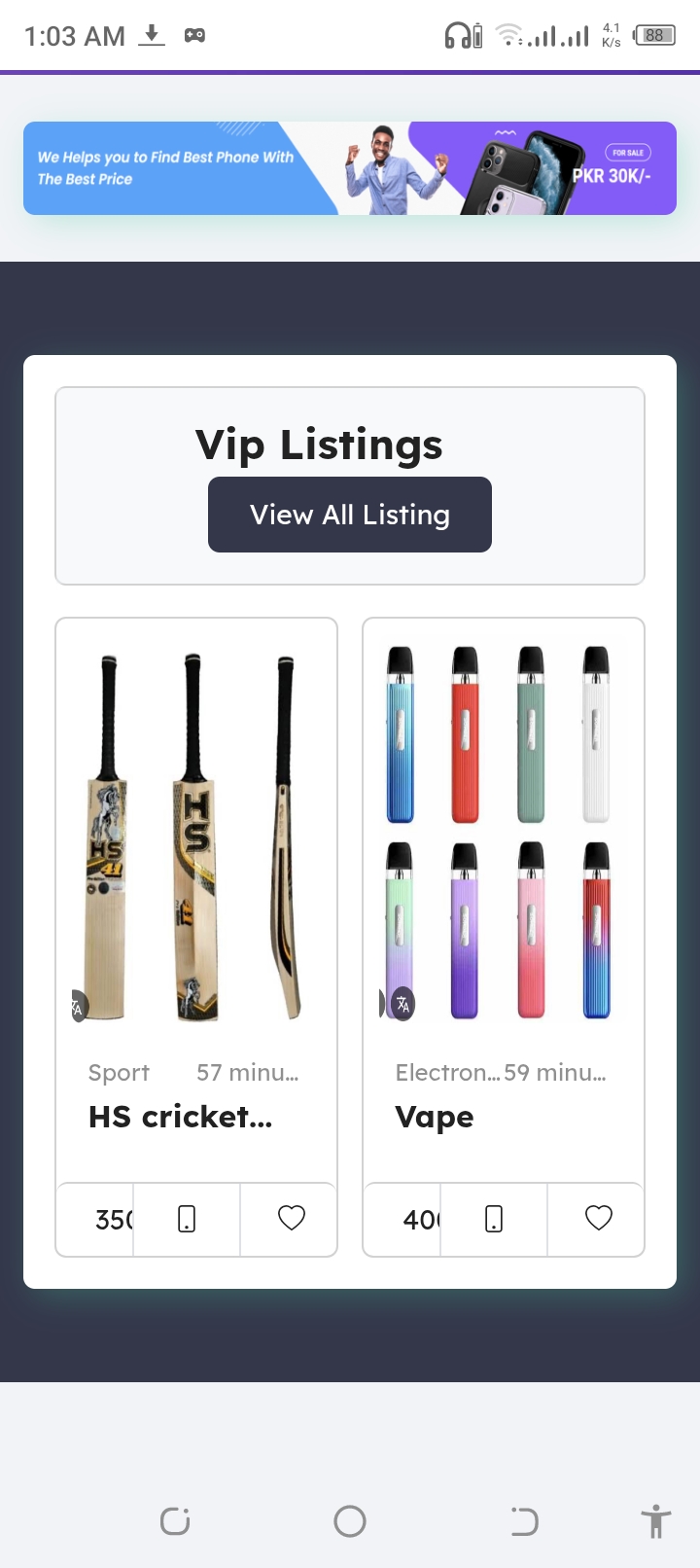700x1568 pixels.
Task: Tap View All Listing button
Action: click(350, 515)
